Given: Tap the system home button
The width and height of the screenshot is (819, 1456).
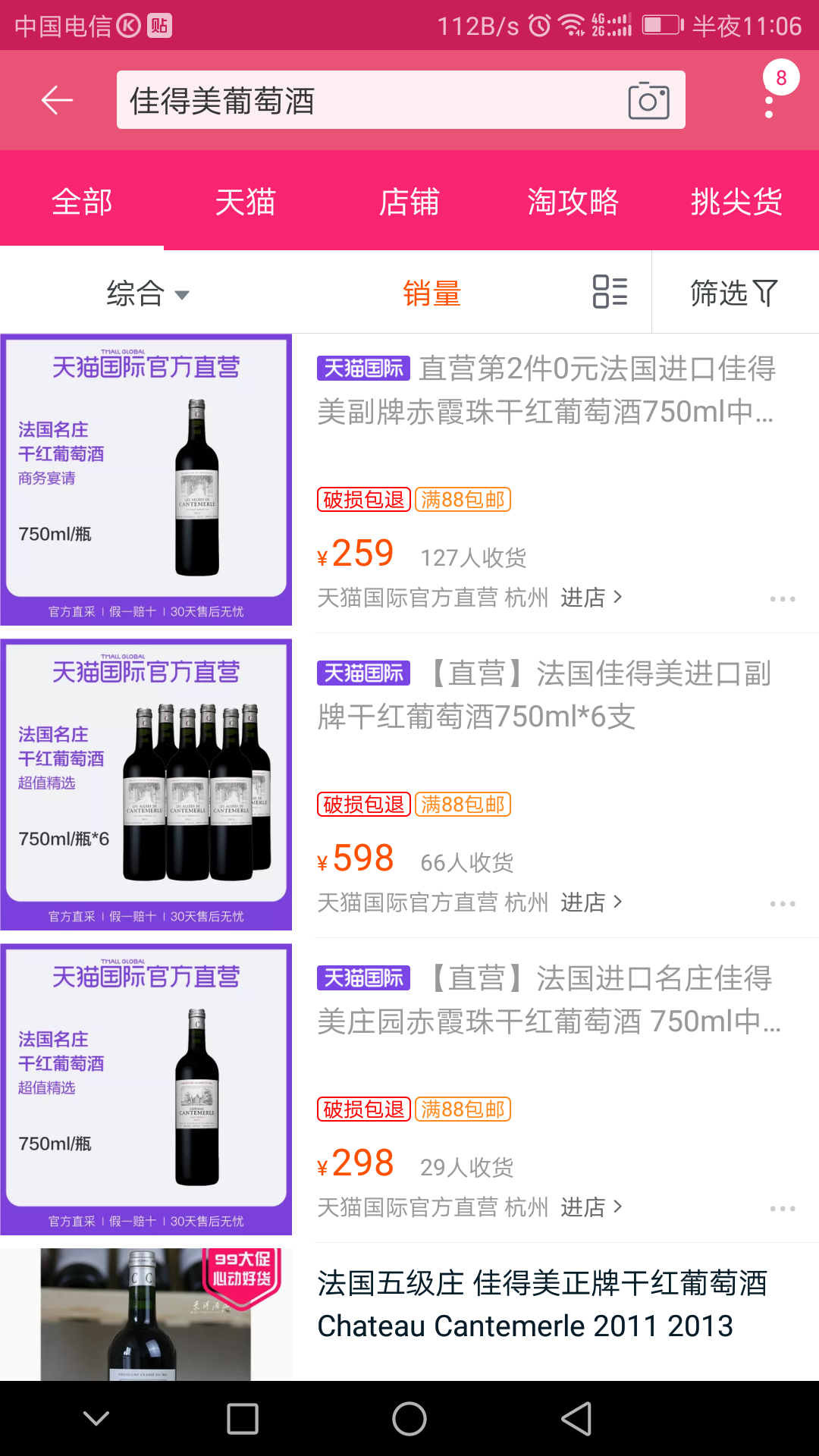Looking at the screenshot, I should click(x=409, y=1419).
